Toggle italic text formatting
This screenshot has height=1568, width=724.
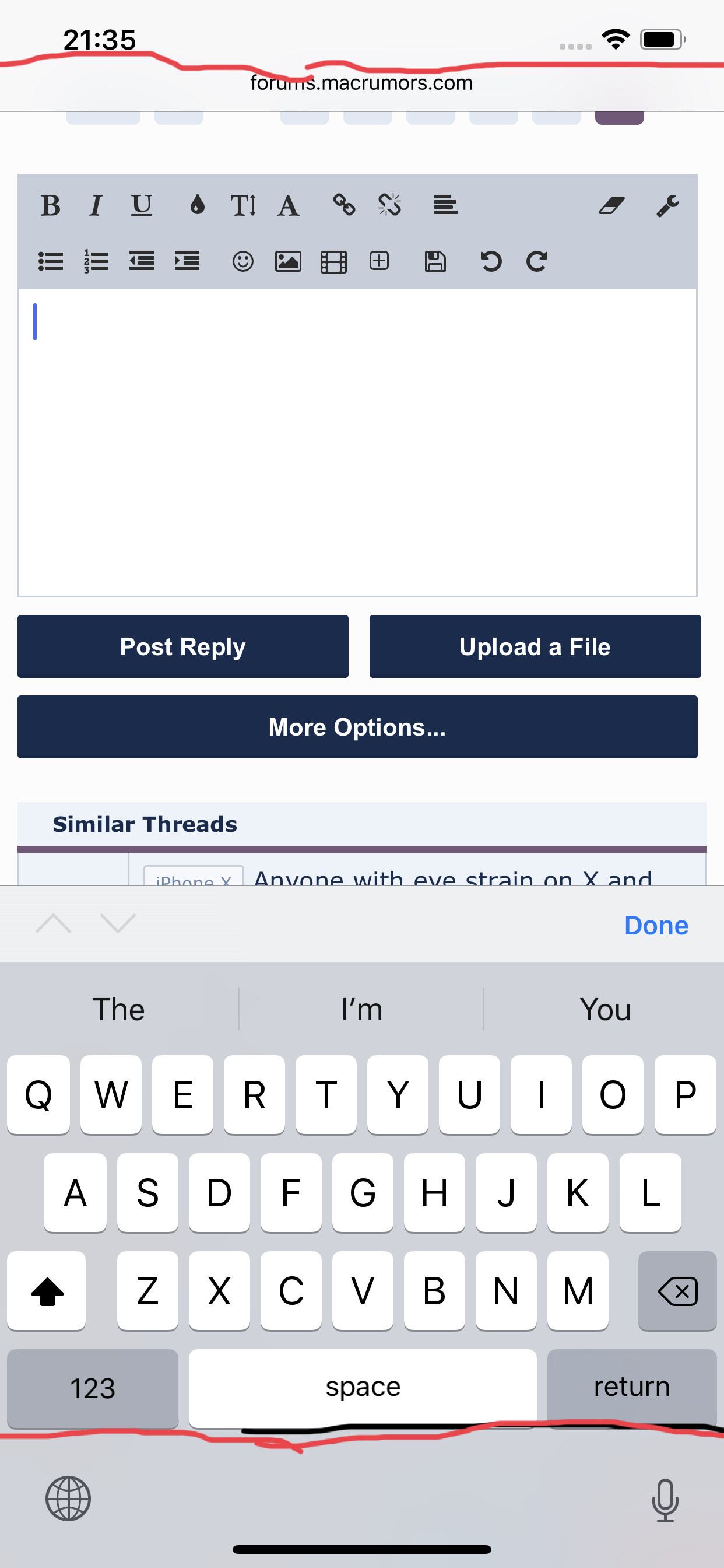click(96, 206)
